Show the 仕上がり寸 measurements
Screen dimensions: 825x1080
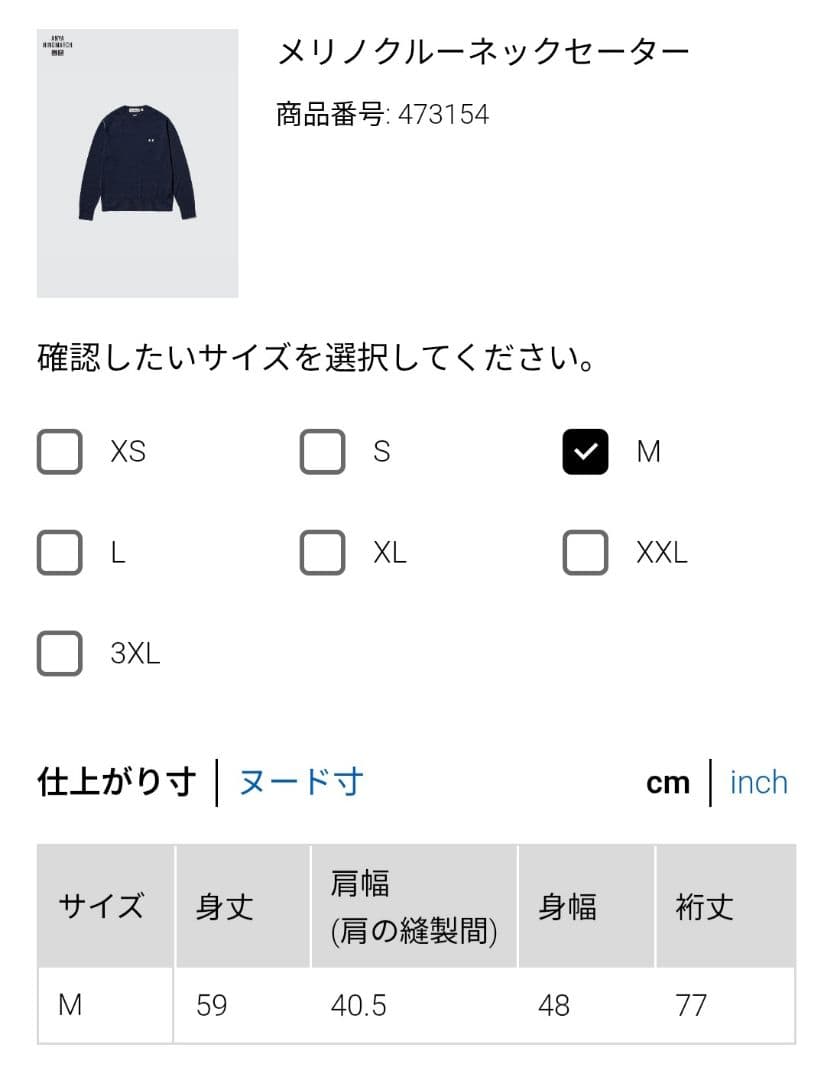tap(116, 782)
